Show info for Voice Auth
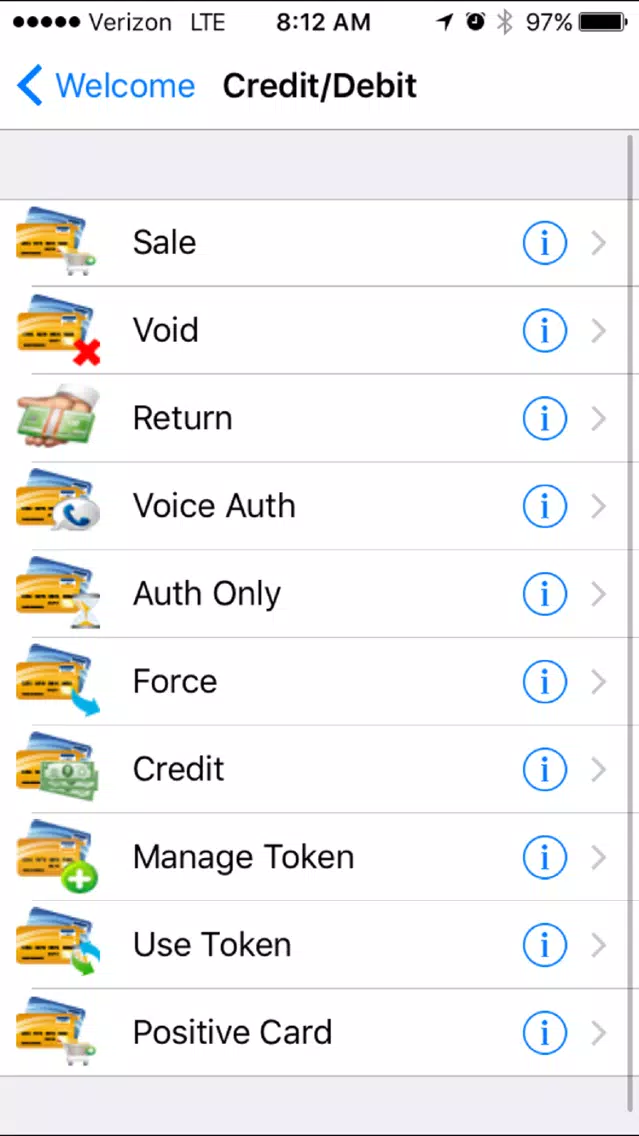639x1136 pixels. (544, 506)
